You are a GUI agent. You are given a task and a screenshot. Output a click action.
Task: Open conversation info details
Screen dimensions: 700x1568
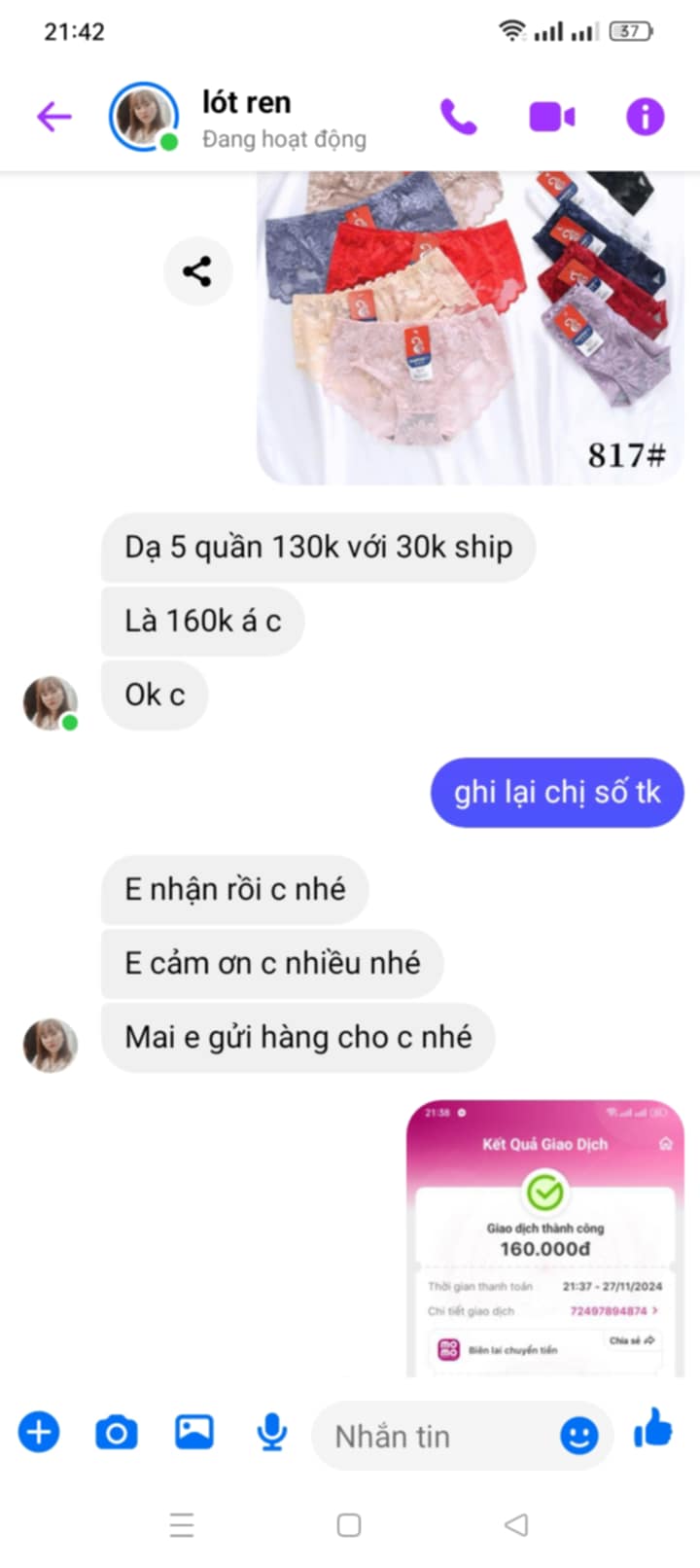(x=645, y=118)
